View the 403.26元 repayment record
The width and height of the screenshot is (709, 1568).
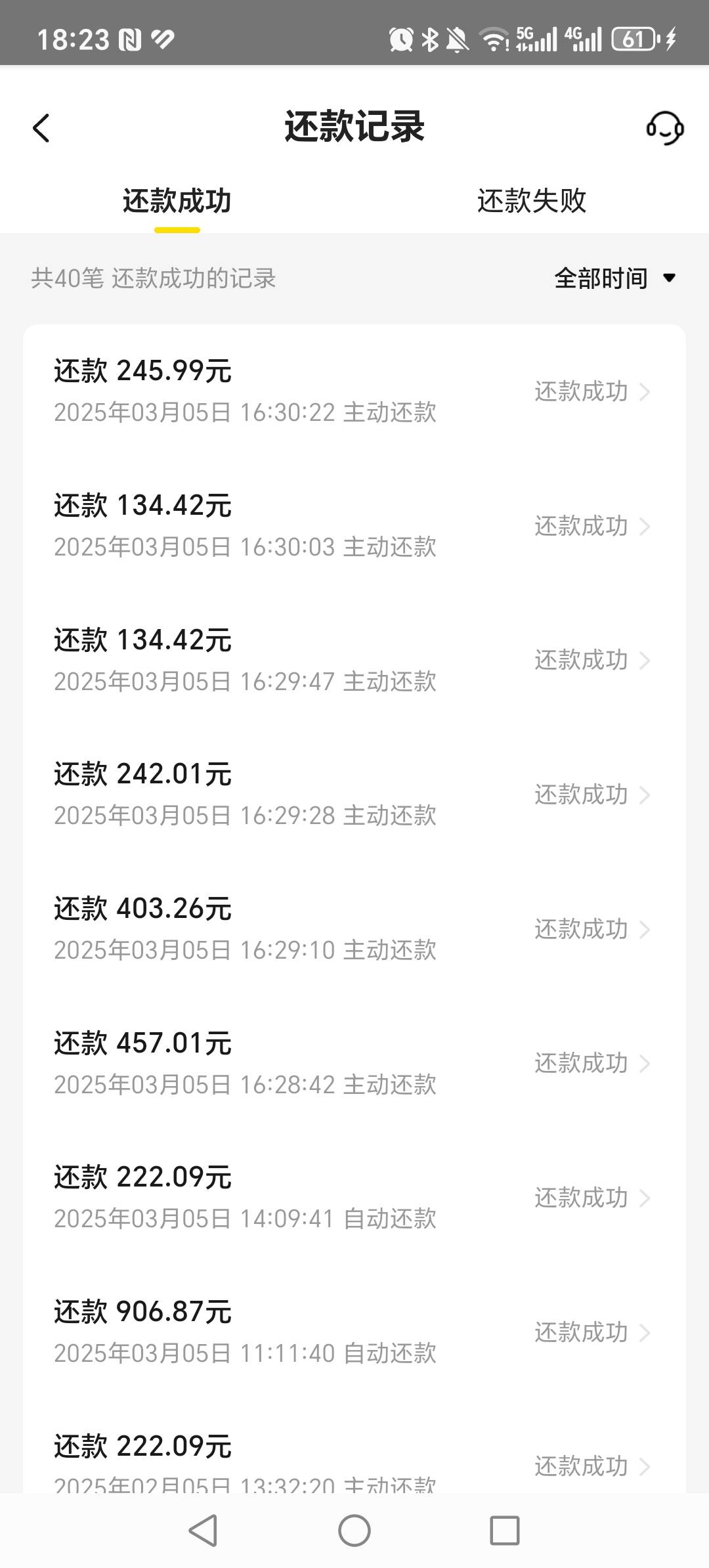tap(354, 929)
